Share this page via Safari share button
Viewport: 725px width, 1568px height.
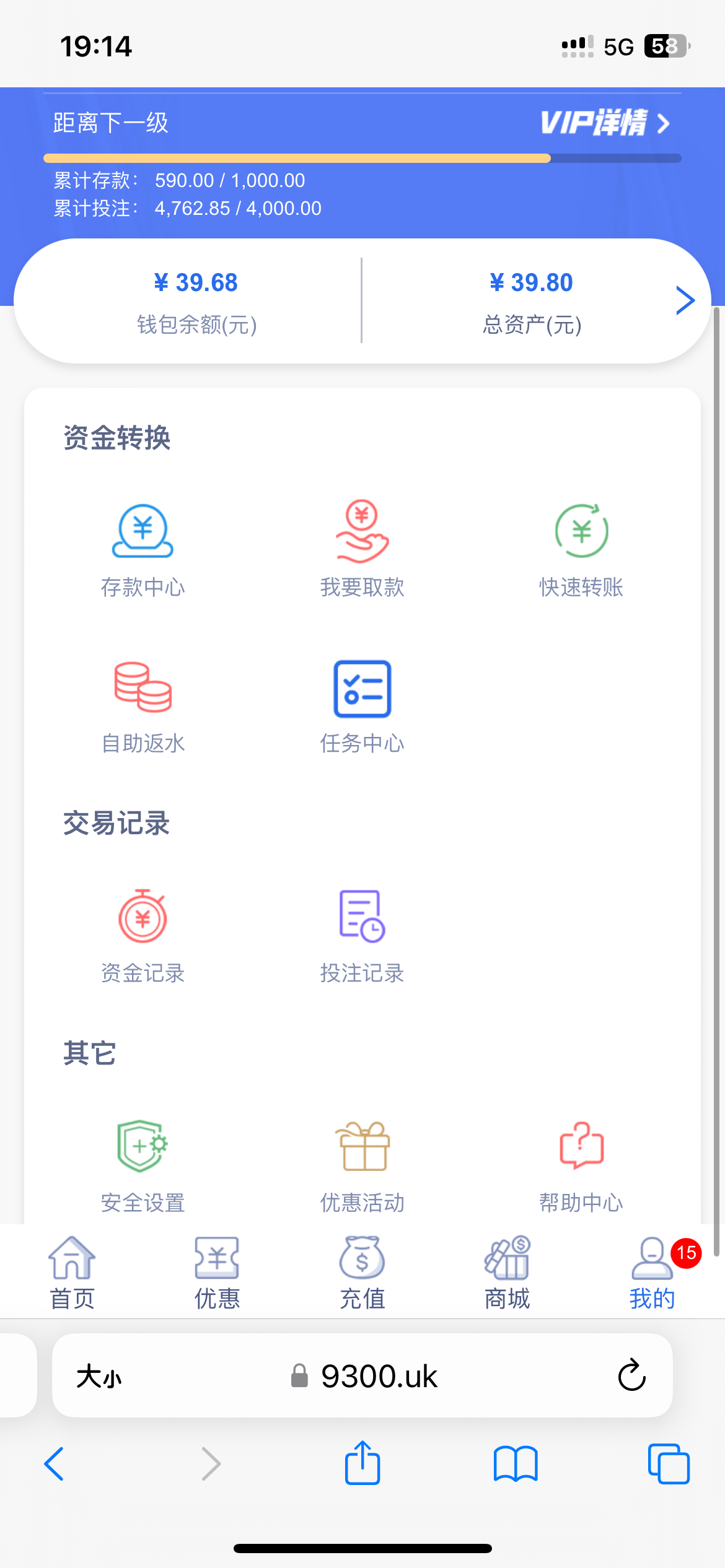click(x=362, y=1464)
